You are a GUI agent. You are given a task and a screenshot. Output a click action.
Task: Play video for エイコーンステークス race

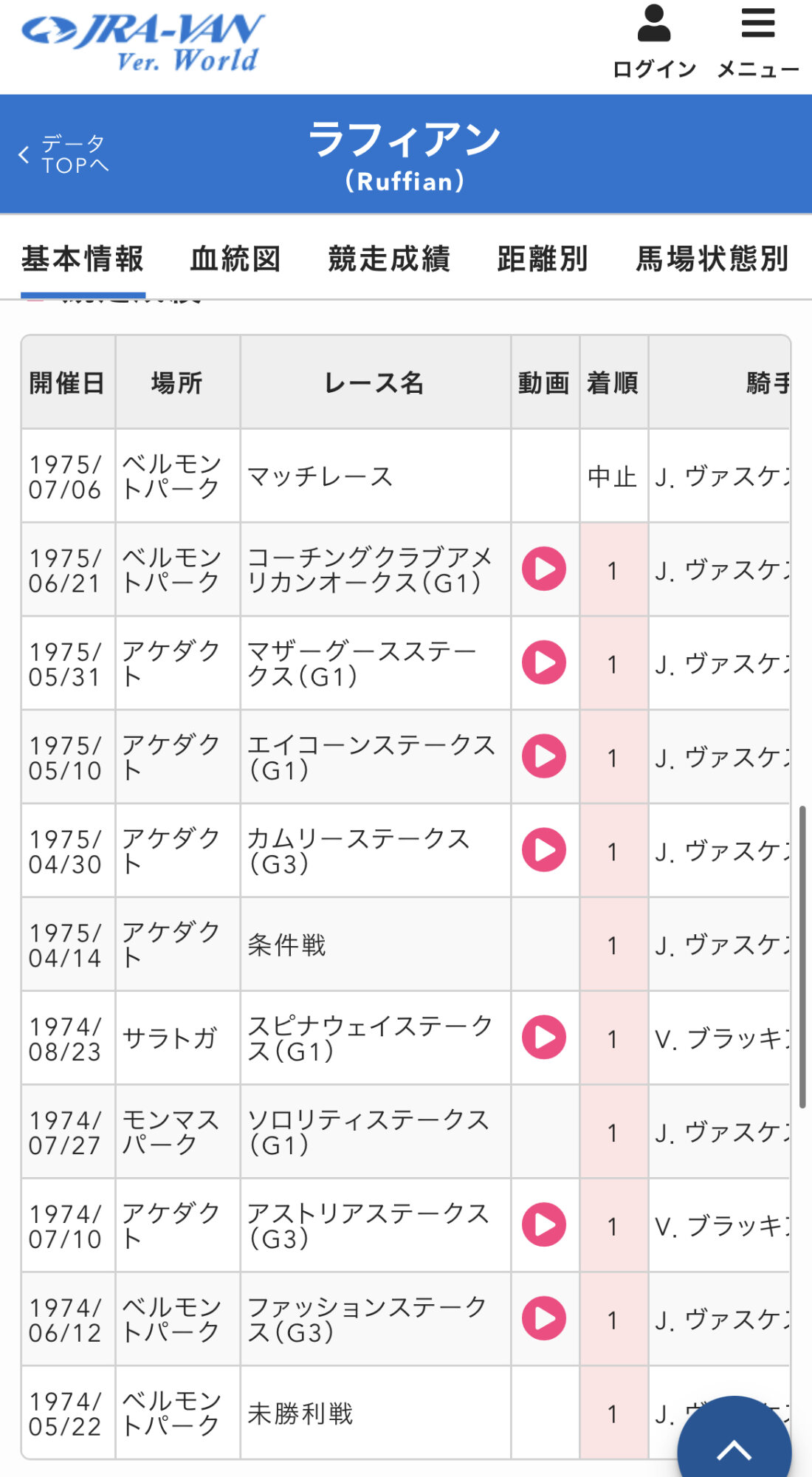(544, 756)
